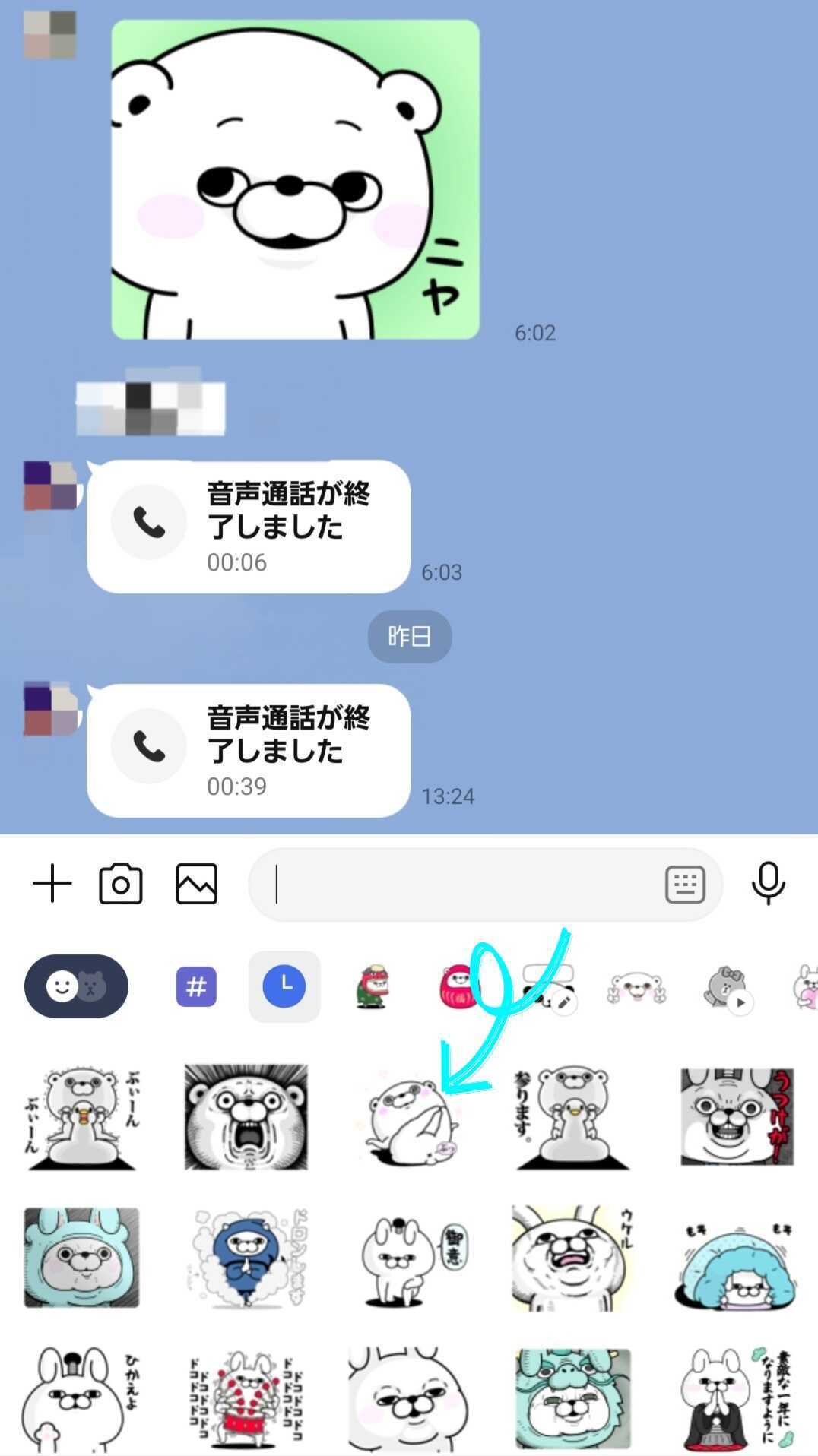
Task: Select the recent stickers clock tab
Action: coord(284,986)
